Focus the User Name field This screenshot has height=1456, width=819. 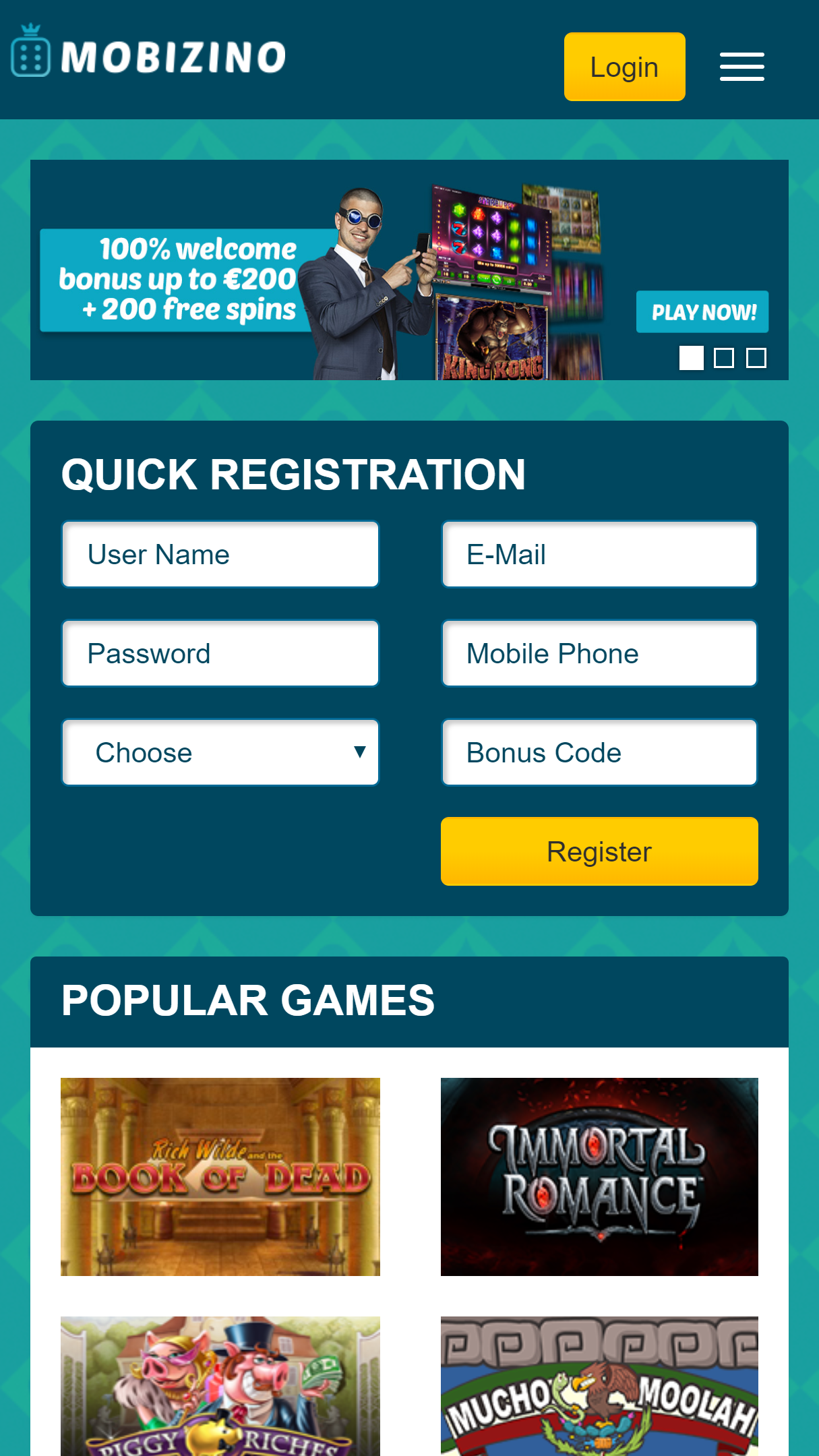pos(220,554)
